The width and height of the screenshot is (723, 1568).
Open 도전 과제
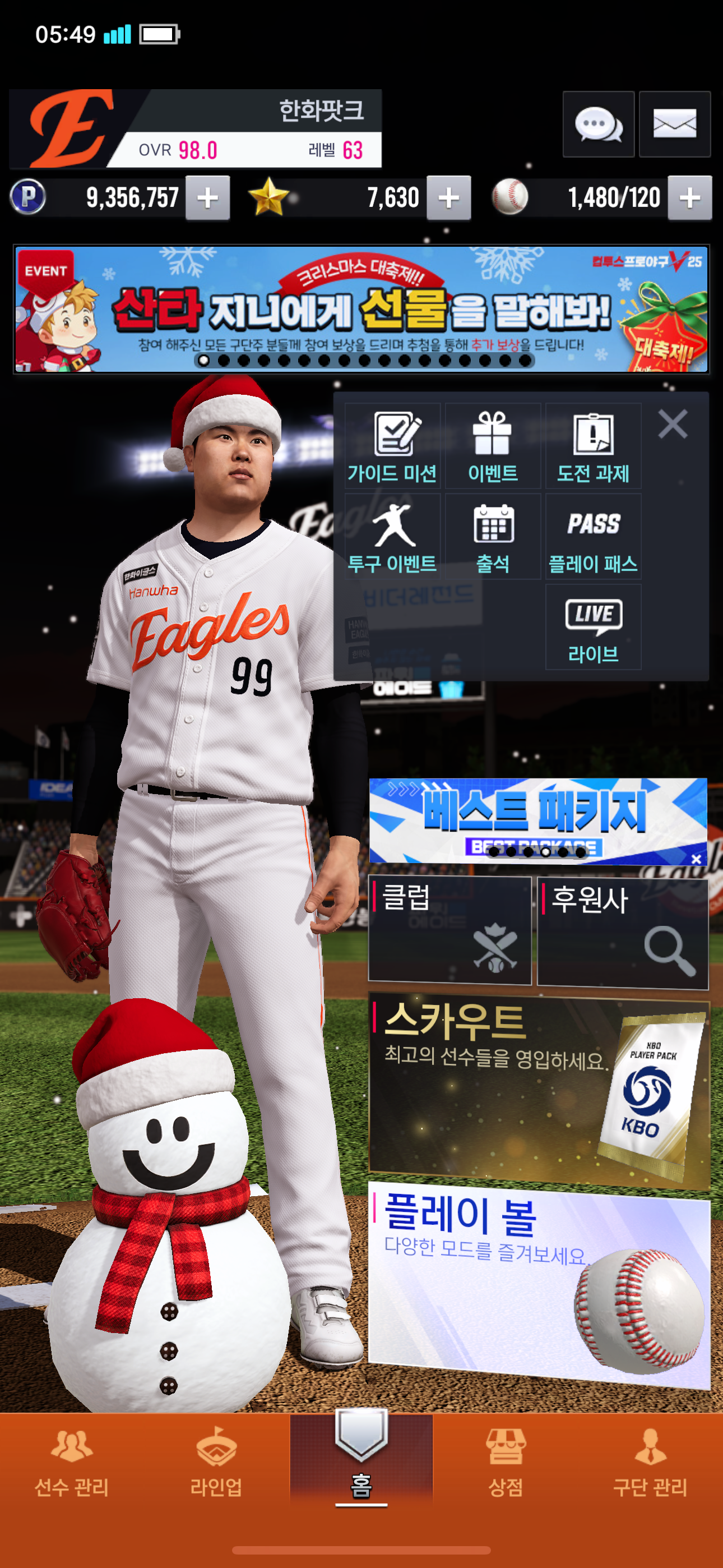(x=594, y=446)
